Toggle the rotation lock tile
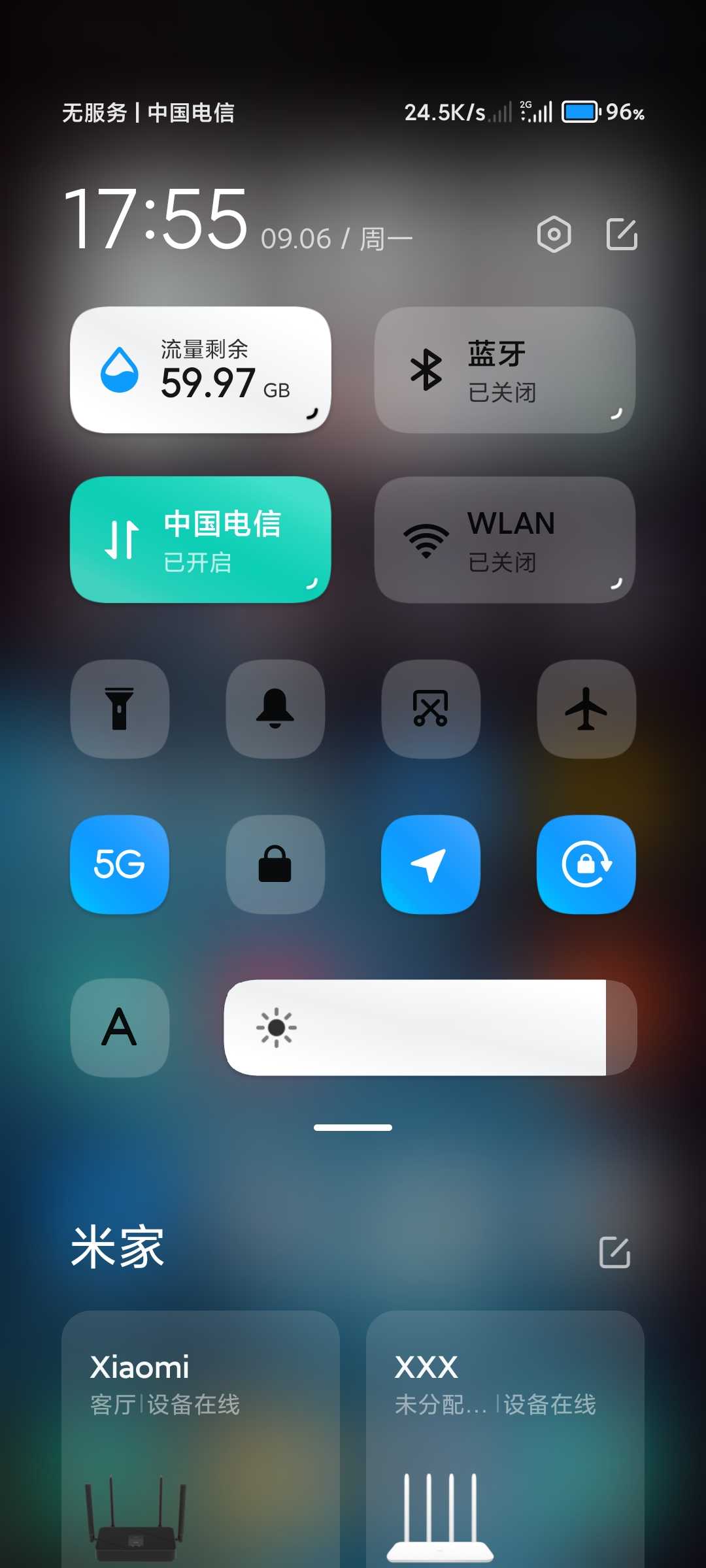 point(586,864)
